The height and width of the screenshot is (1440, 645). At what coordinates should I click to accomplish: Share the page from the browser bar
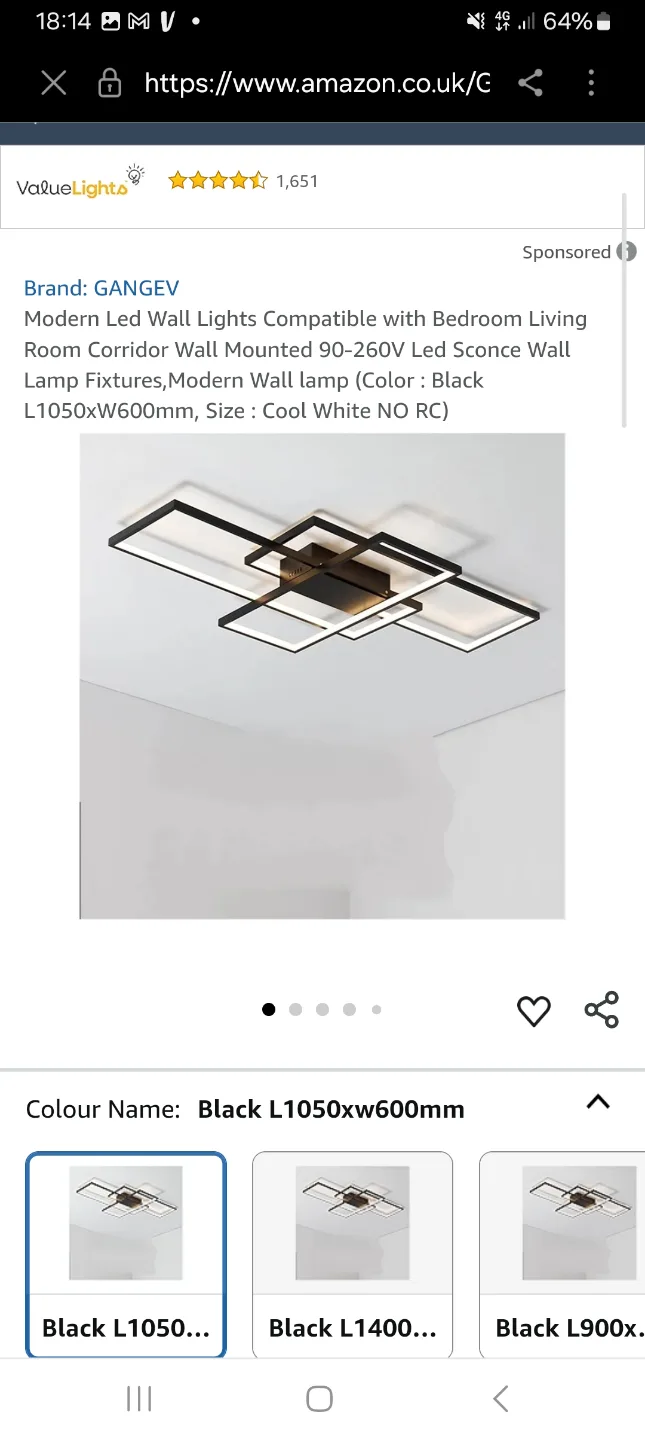[x=530, y=83]
